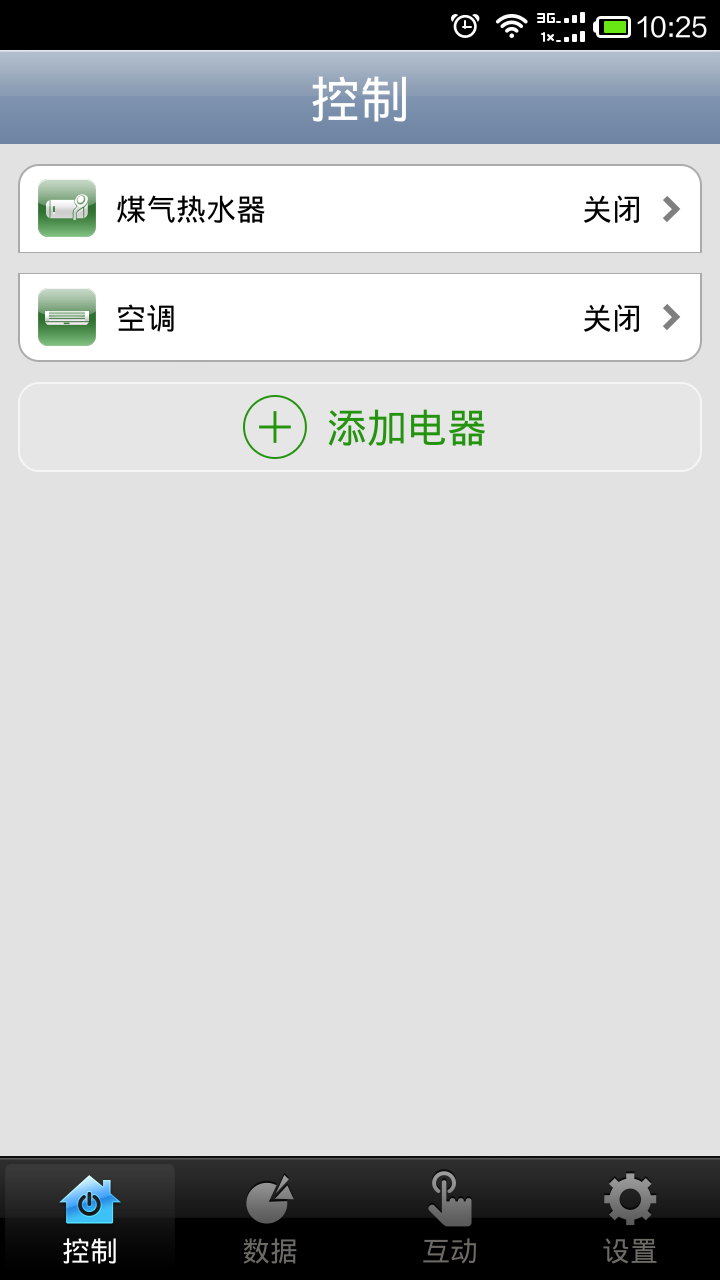Viewport: 720px width, 1280px height.
Task: Toggle the 煤气热水器 off state labeled 关闭
Action: pos(612,209)
